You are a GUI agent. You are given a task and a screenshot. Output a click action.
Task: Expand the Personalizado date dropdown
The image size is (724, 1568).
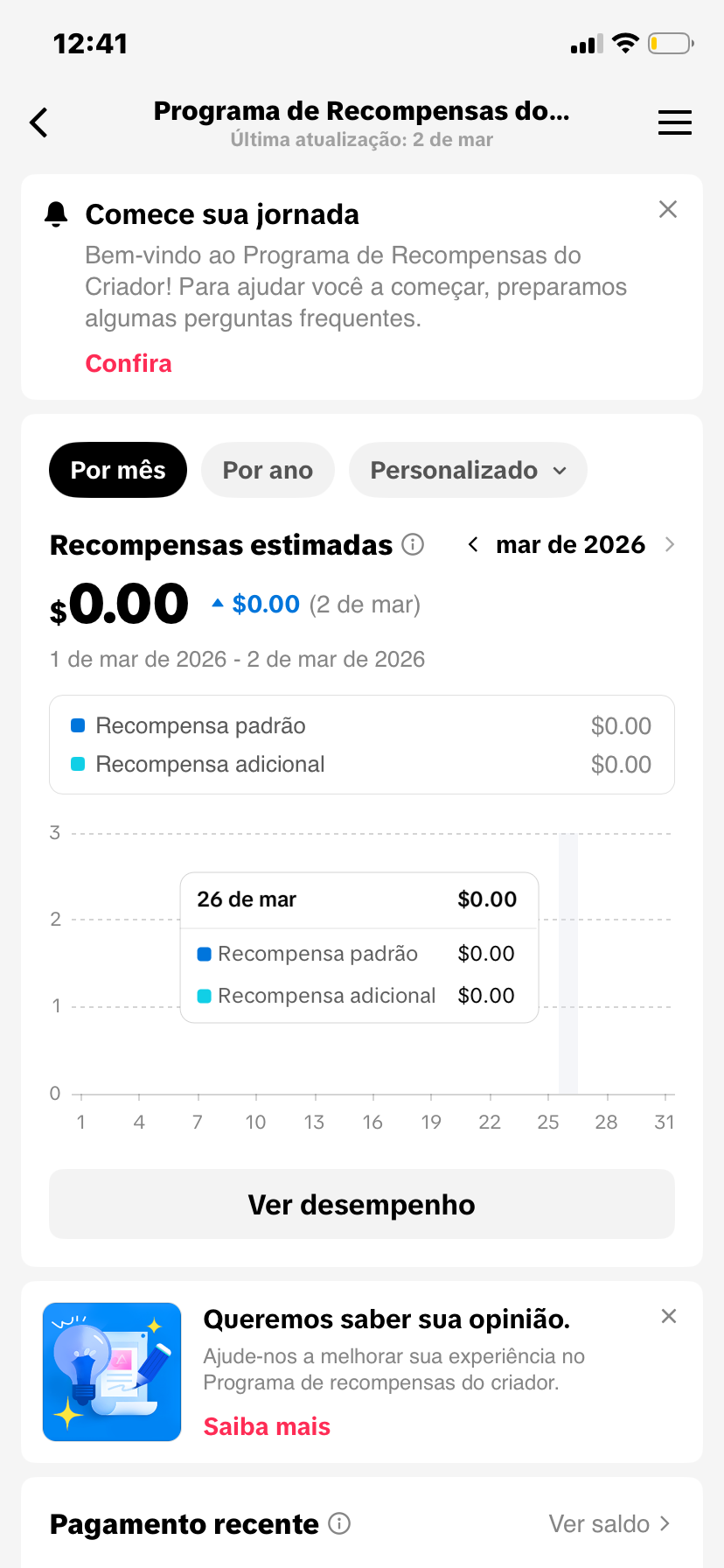pyautogui.click(x=468, y=470)
